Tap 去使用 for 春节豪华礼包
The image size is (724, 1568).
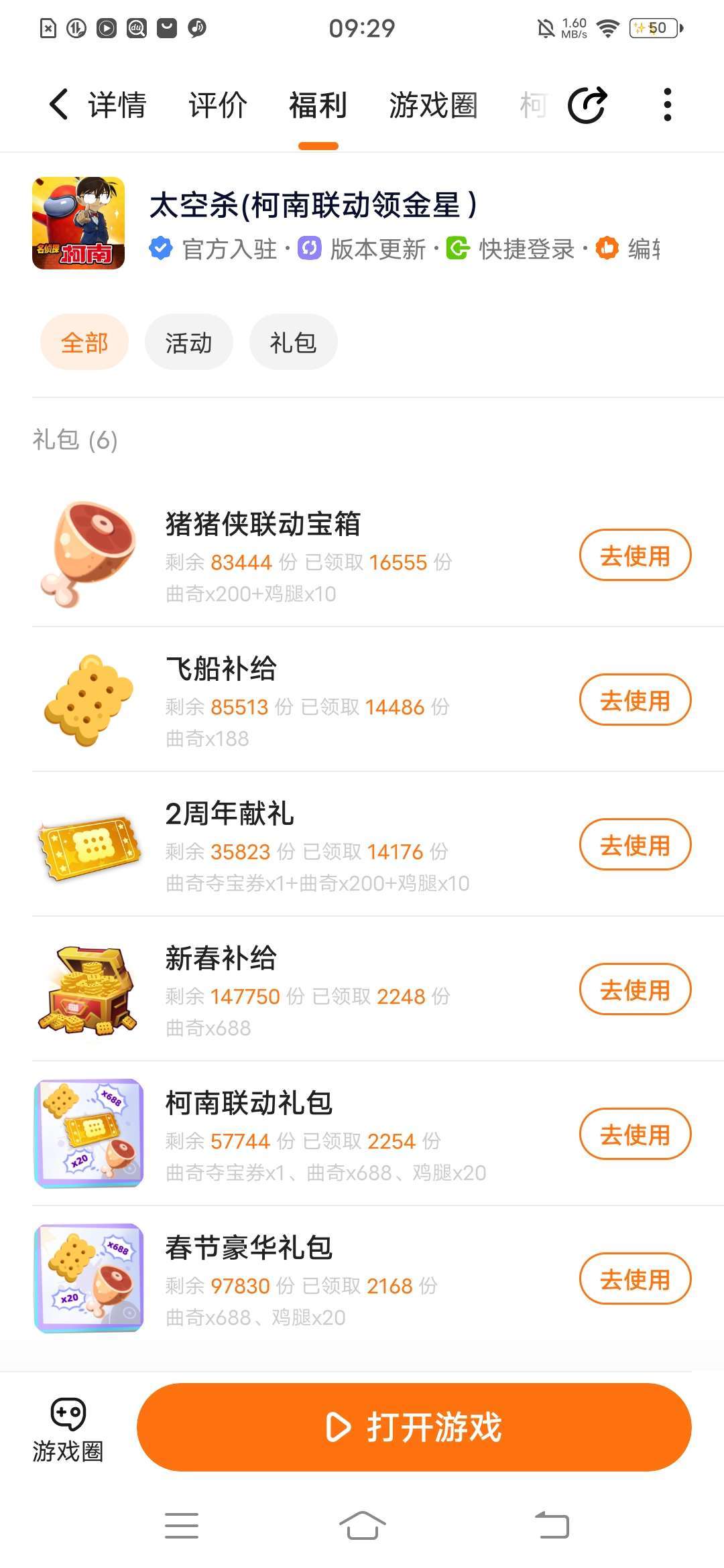[x=635, y=1279]
